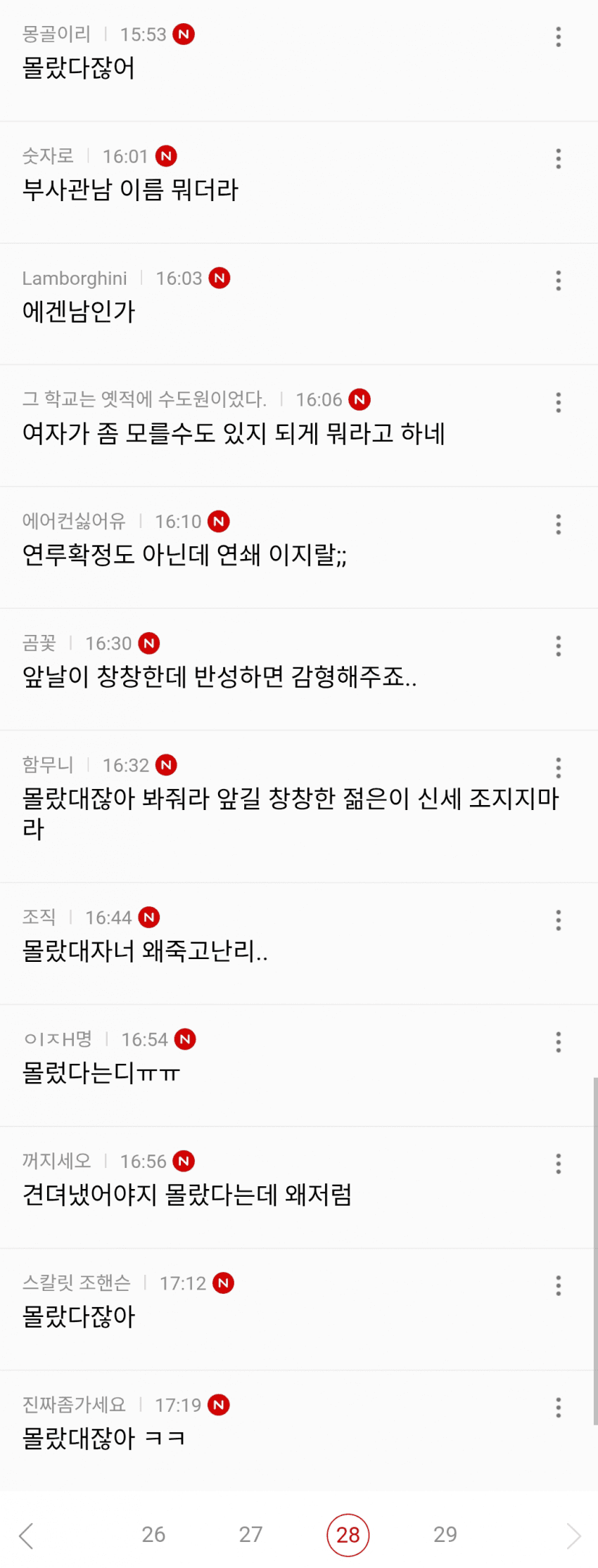Select current page 28
This screenshot has width=598, height=1568.
click(x=348, y=1534)
